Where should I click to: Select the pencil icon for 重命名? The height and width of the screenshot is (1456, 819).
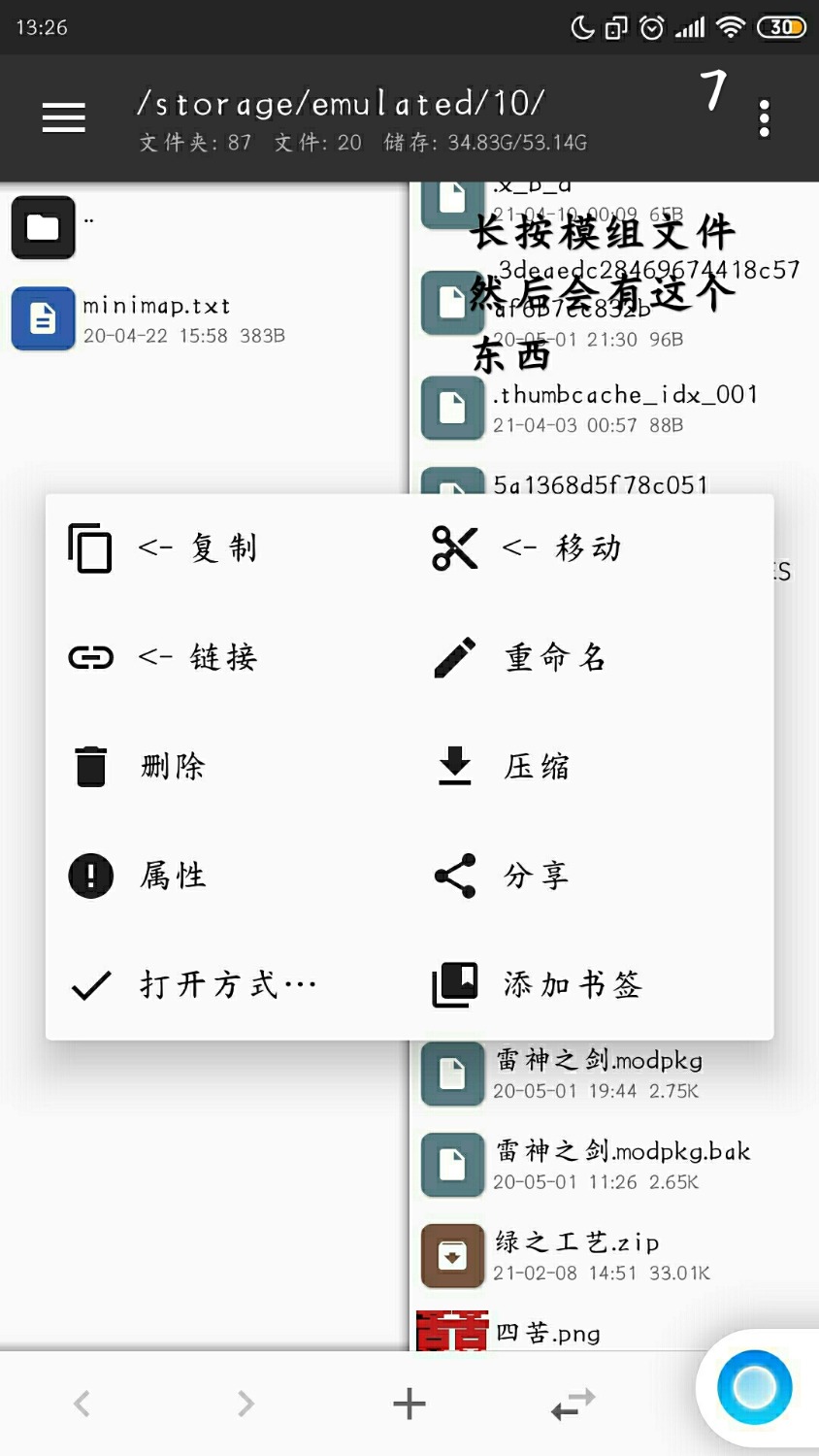tap(453, 656)
